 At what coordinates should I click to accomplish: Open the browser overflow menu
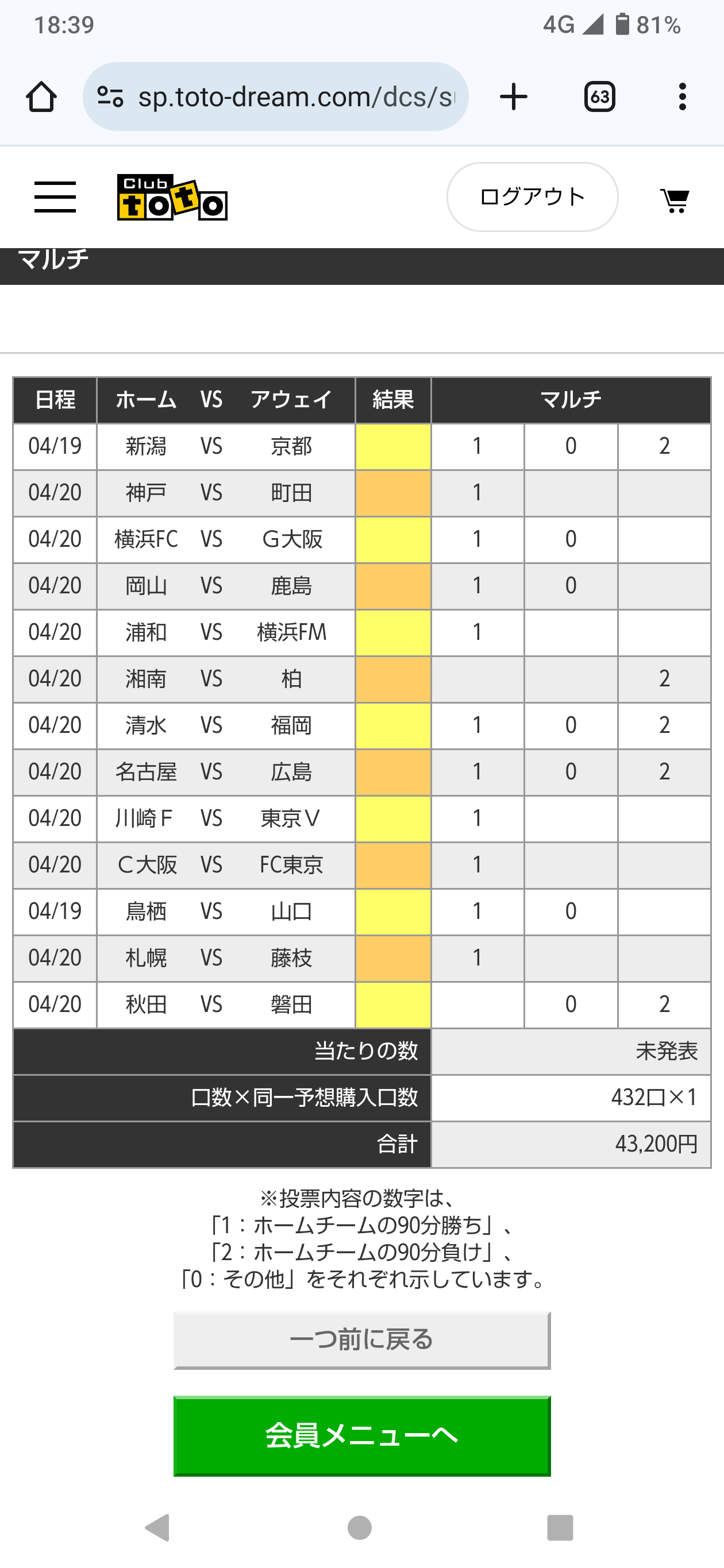point(682,97)
